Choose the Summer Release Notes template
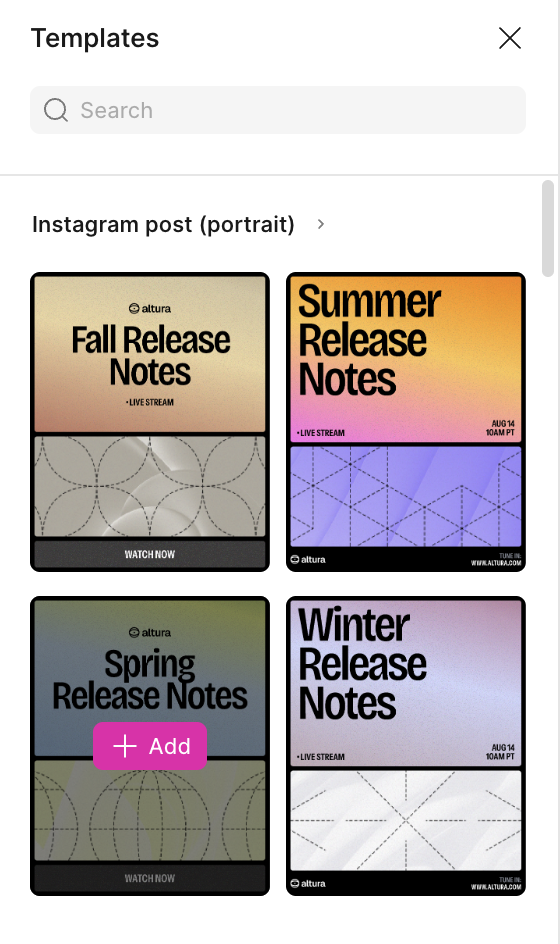Screen dimensions: 560x944 click(406, 422)
